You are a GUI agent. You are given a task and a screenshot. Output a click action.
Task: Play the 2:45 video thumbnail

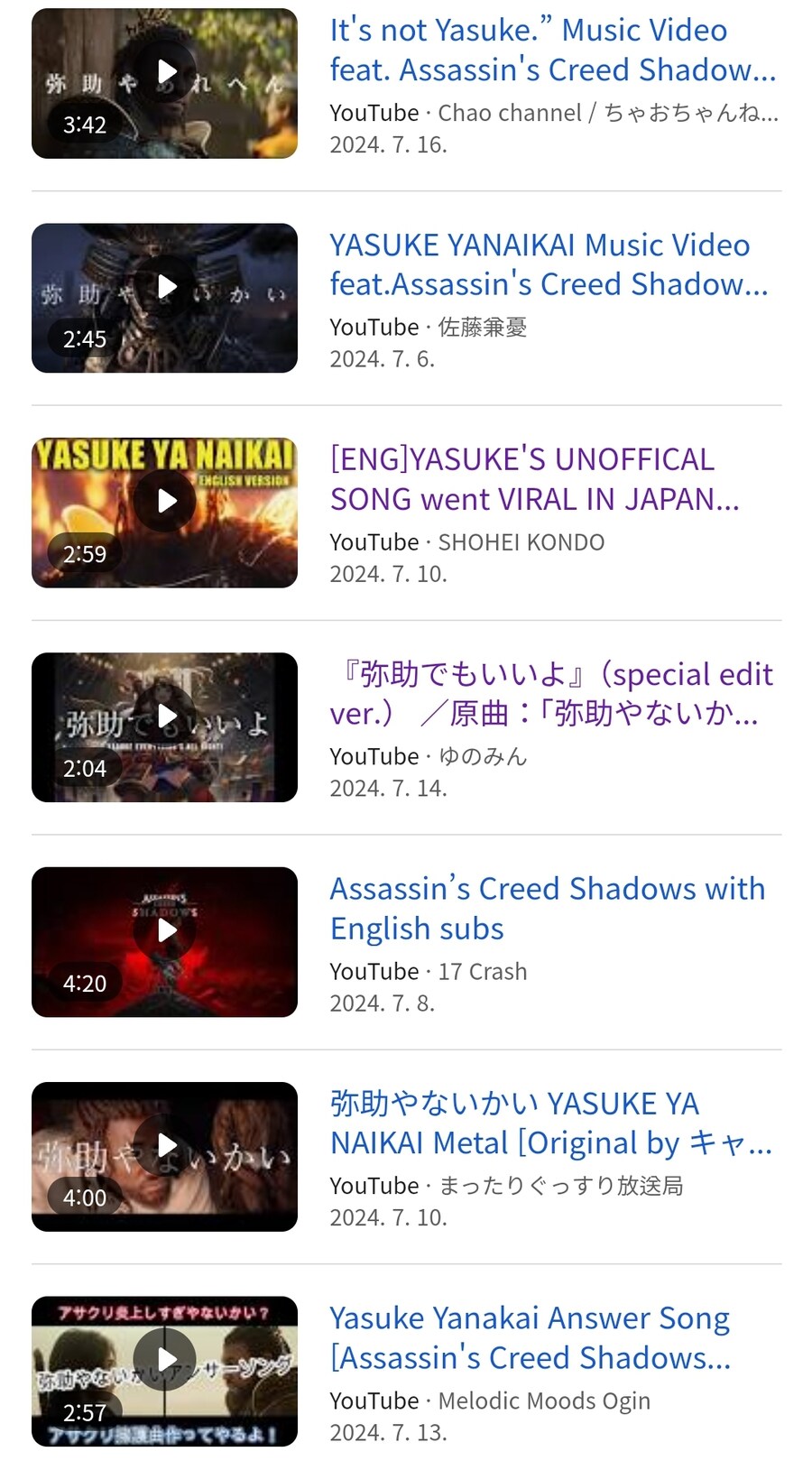pos(164,298)
